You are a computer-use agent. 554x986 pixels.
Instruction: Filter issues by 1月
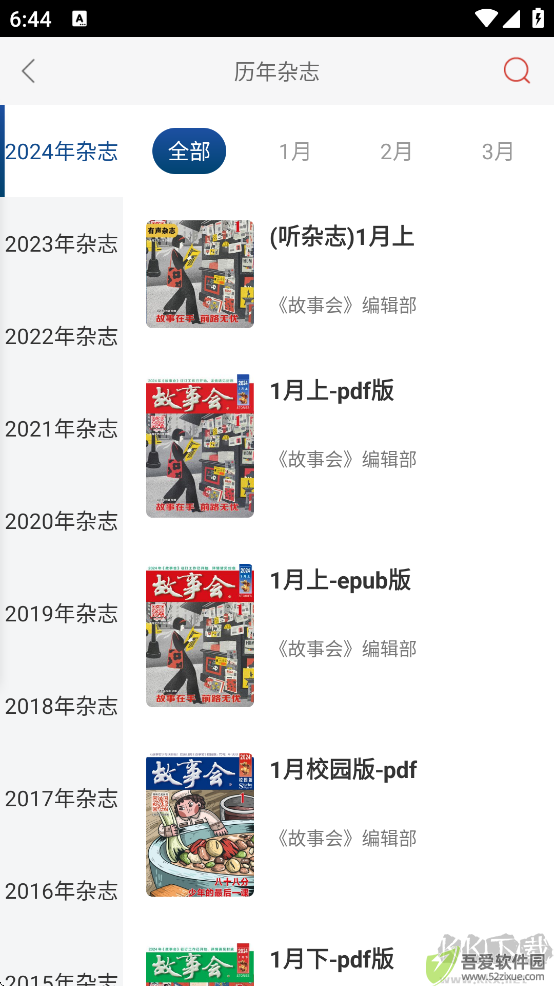[294, 151]
